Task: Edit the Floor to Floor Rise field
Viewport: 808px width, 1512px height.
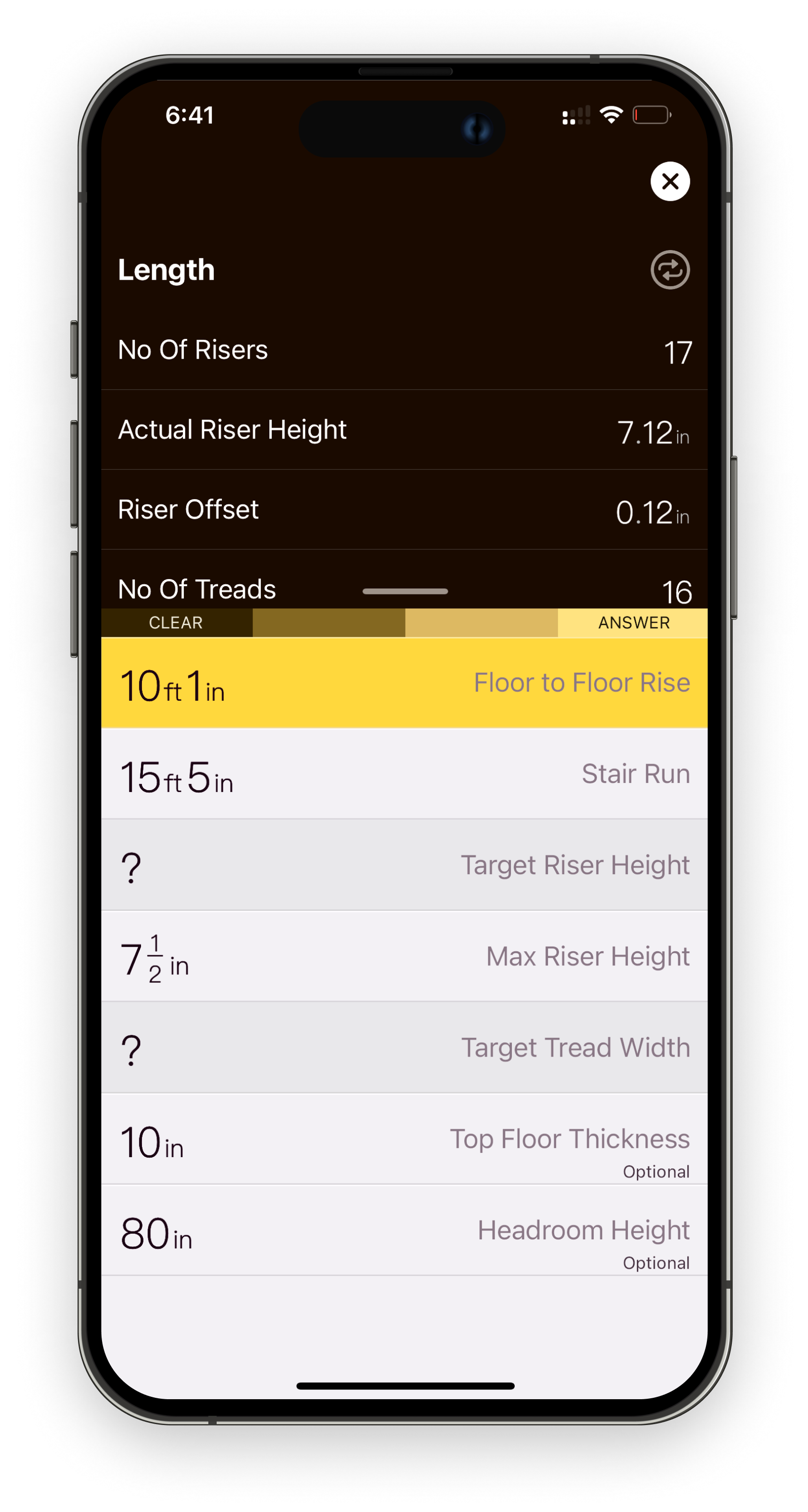Action: coord(404,683)
